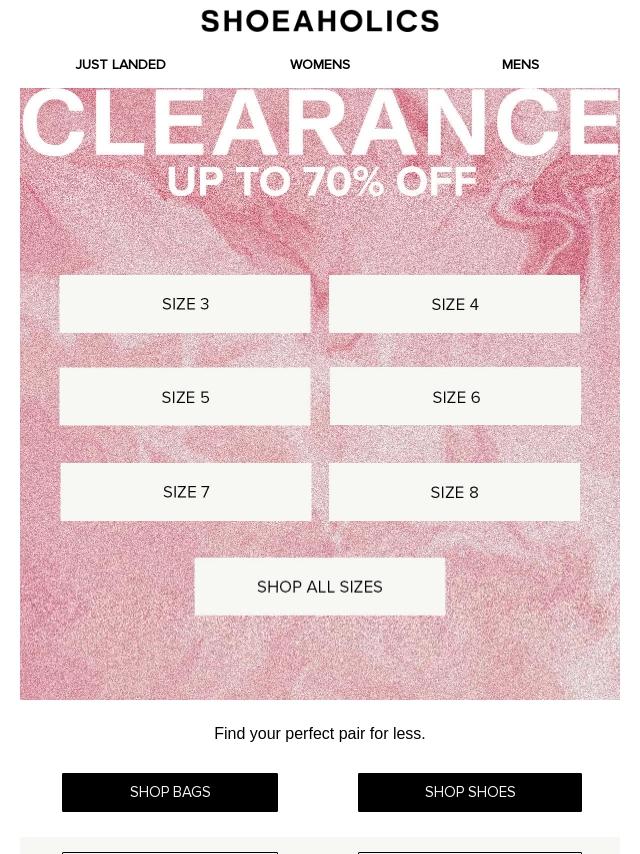Tap the Size 6 option

pyautogui.click(x=455, y=397)
